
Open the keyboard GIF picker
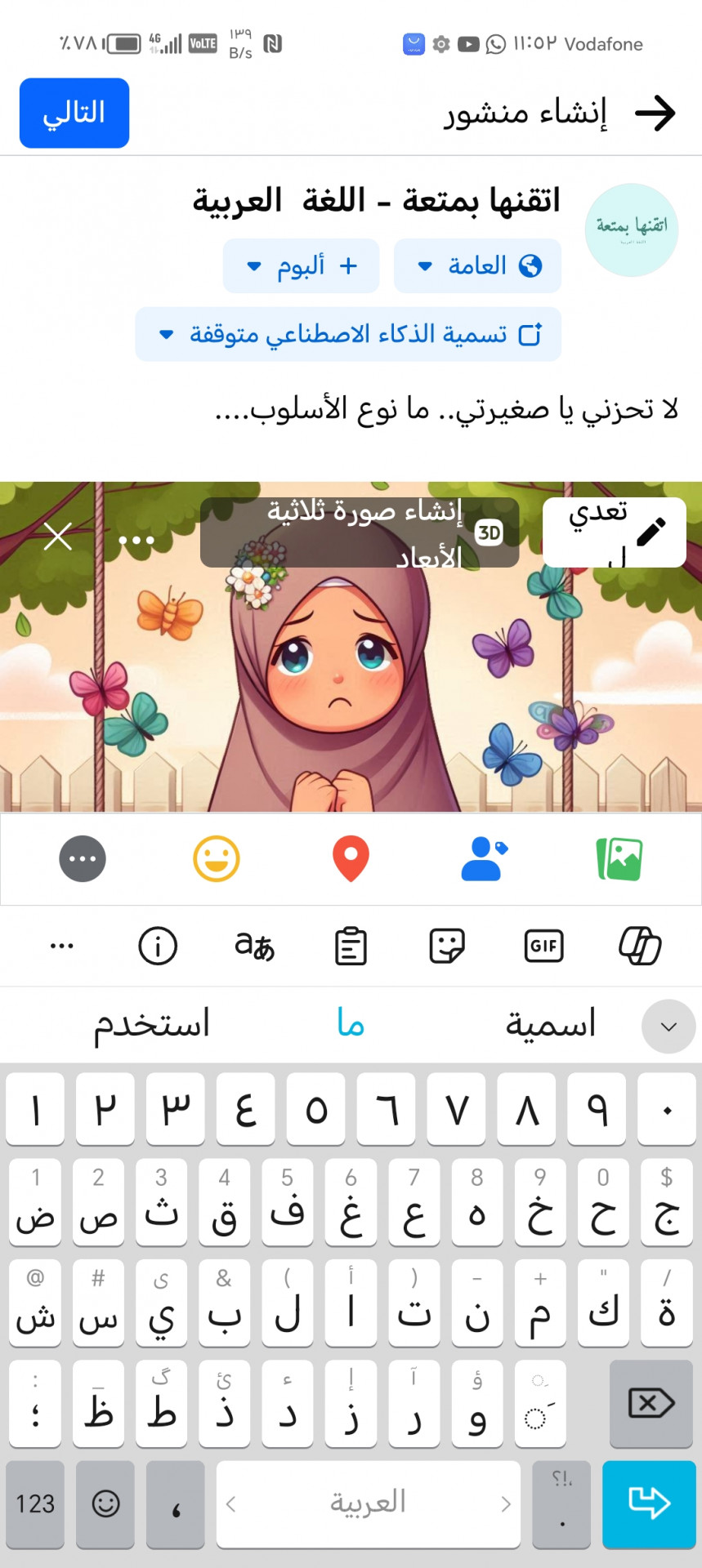tap(543, 946)
